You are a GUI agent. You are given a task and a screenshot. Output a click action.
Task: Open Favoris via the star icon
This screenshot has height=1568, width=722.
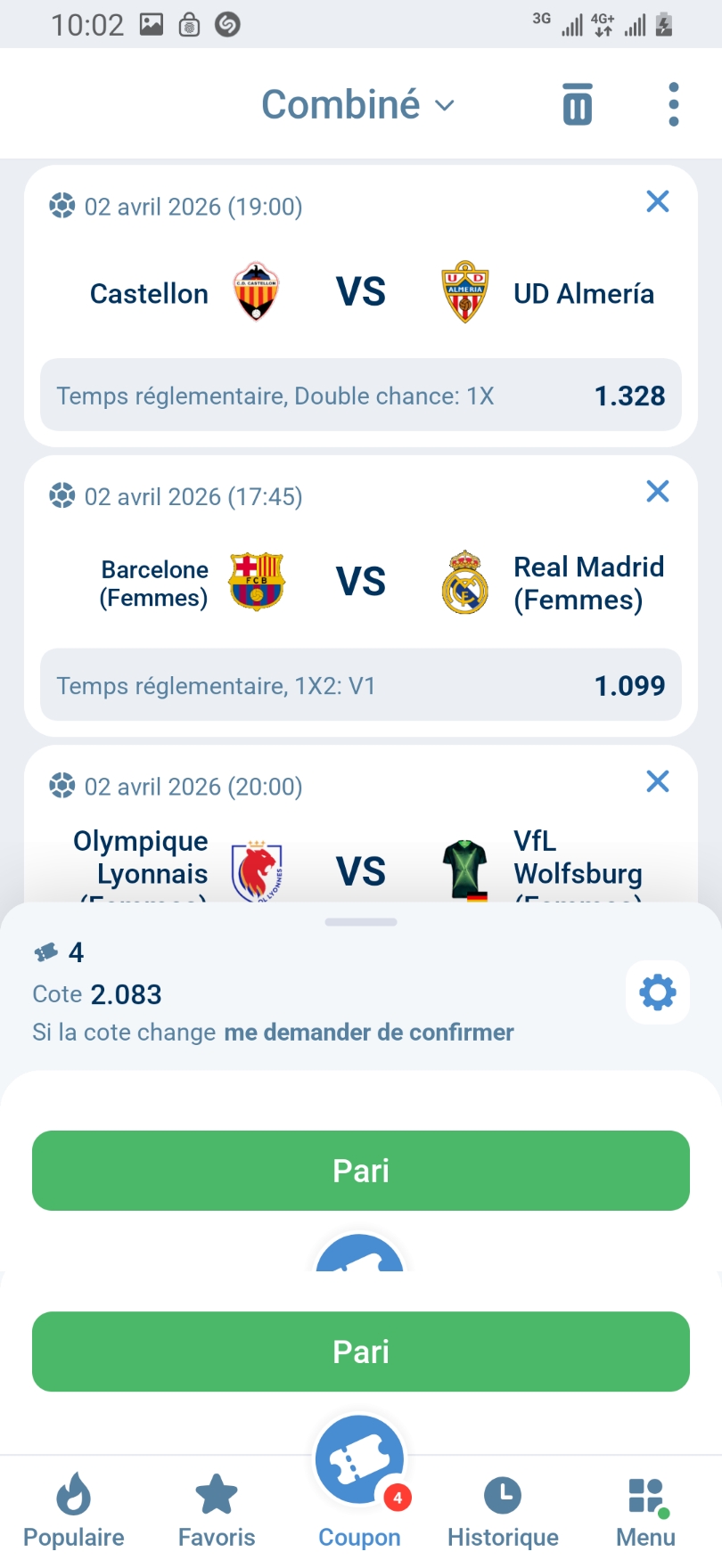click(x=216, y=1495)
